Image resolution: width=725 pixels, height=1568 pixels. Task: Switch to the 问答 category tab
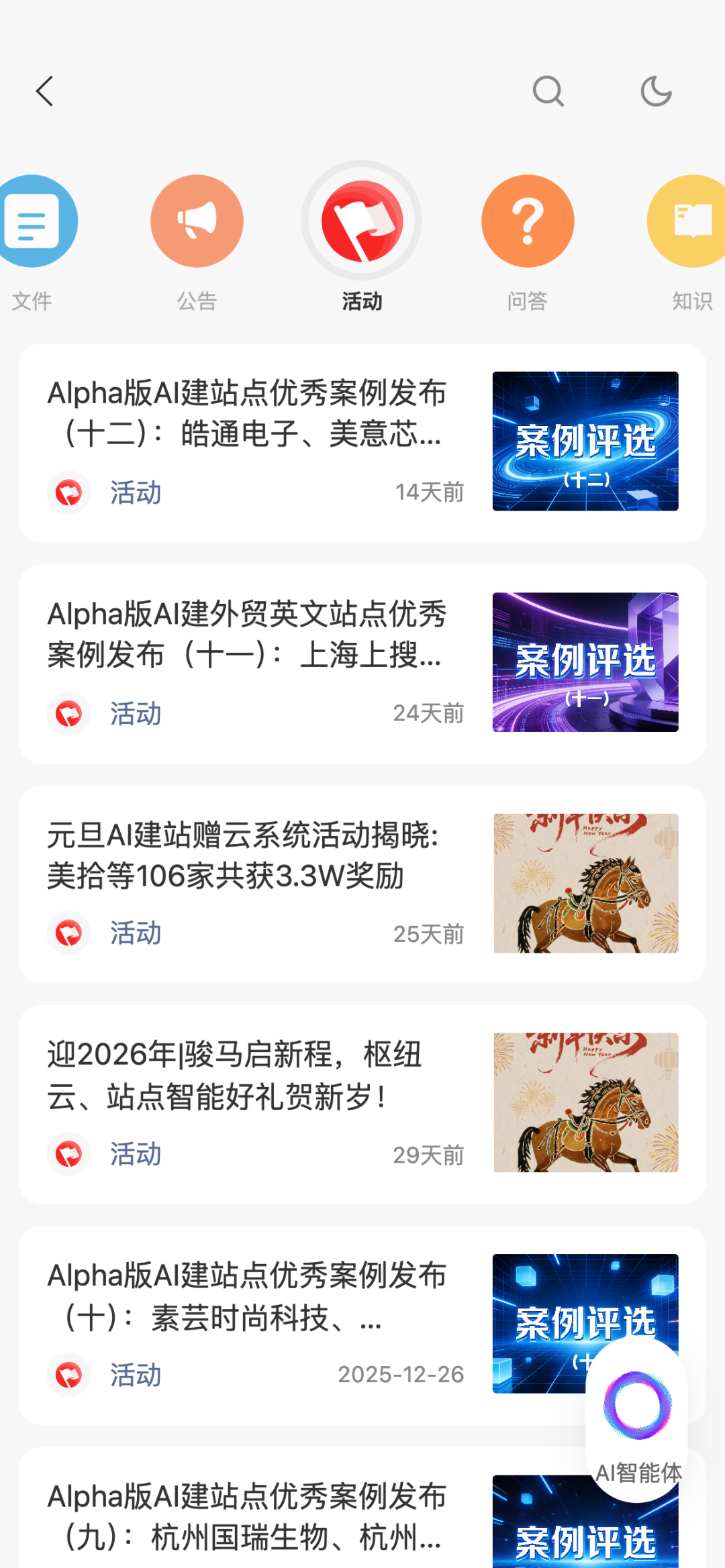[527, 301]
